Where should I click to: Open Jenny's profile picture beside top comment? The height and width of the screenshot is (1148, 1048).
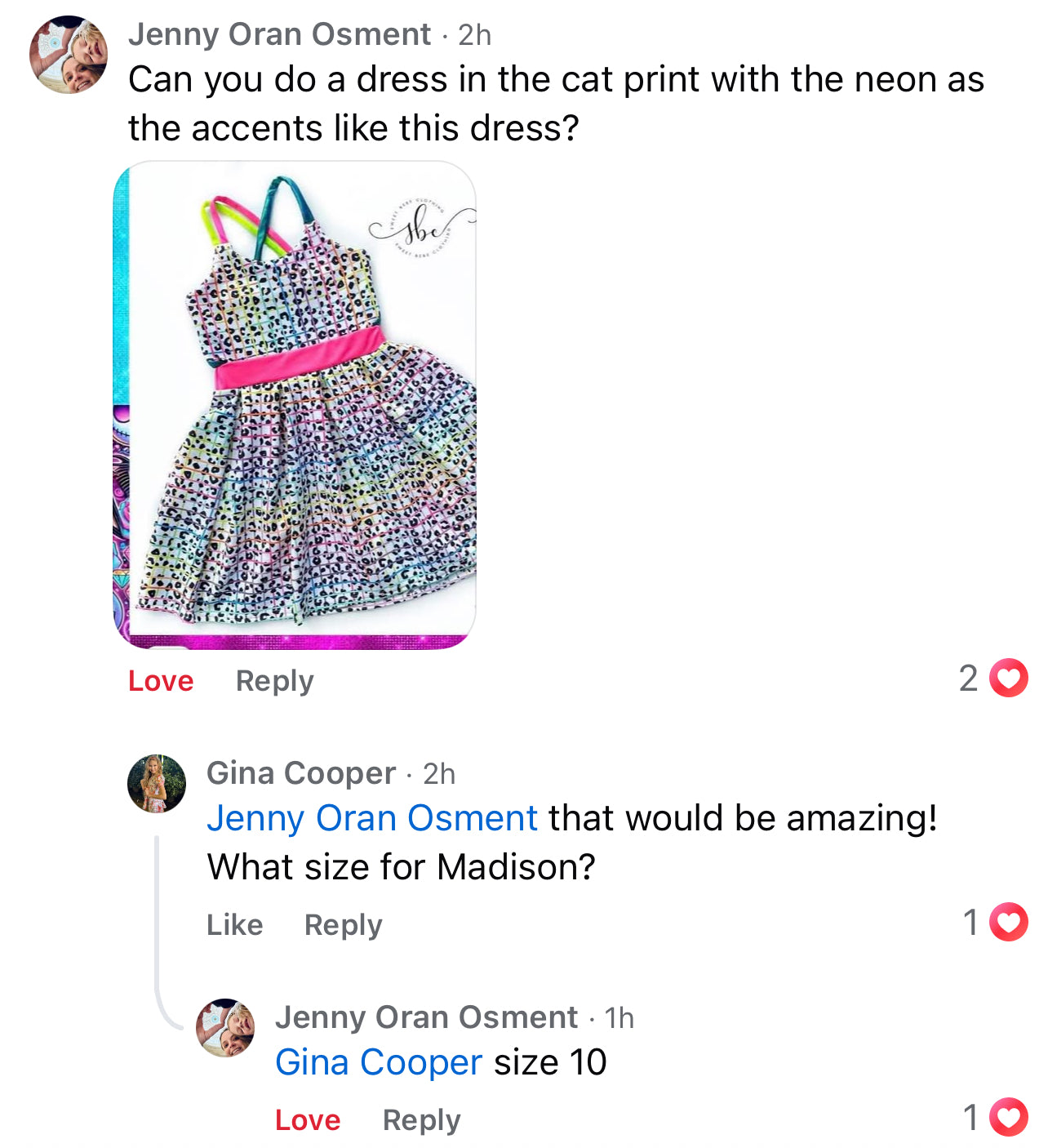coord(69,55)
